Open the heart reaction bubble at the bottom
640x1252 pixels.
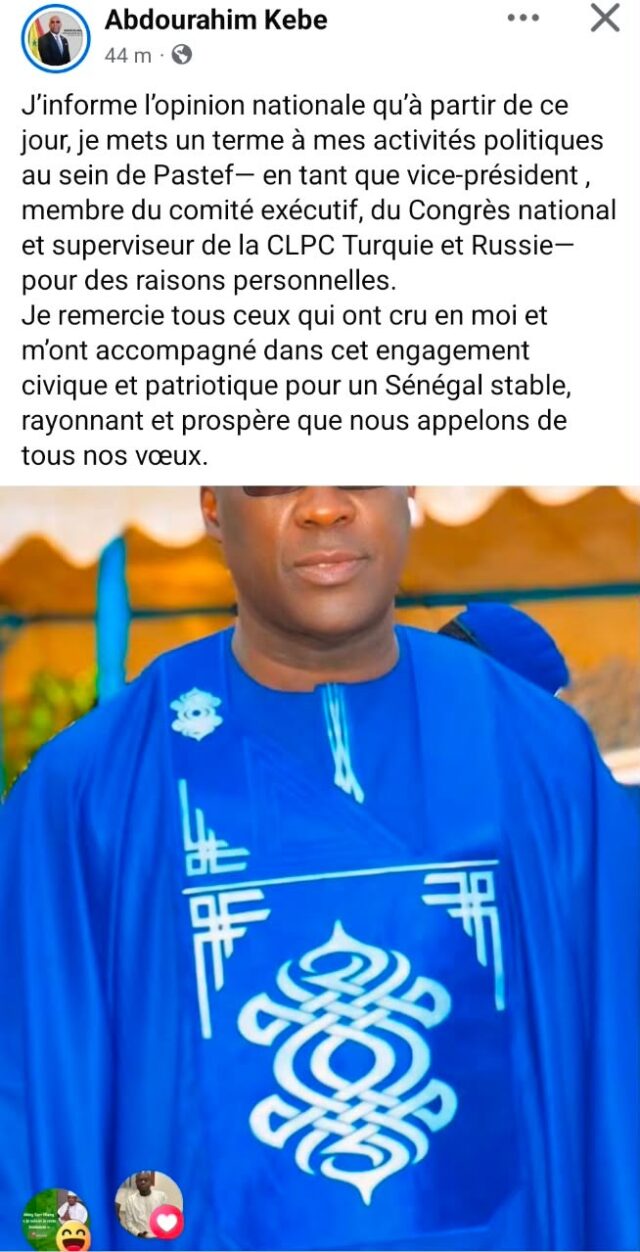point(149,1205)
